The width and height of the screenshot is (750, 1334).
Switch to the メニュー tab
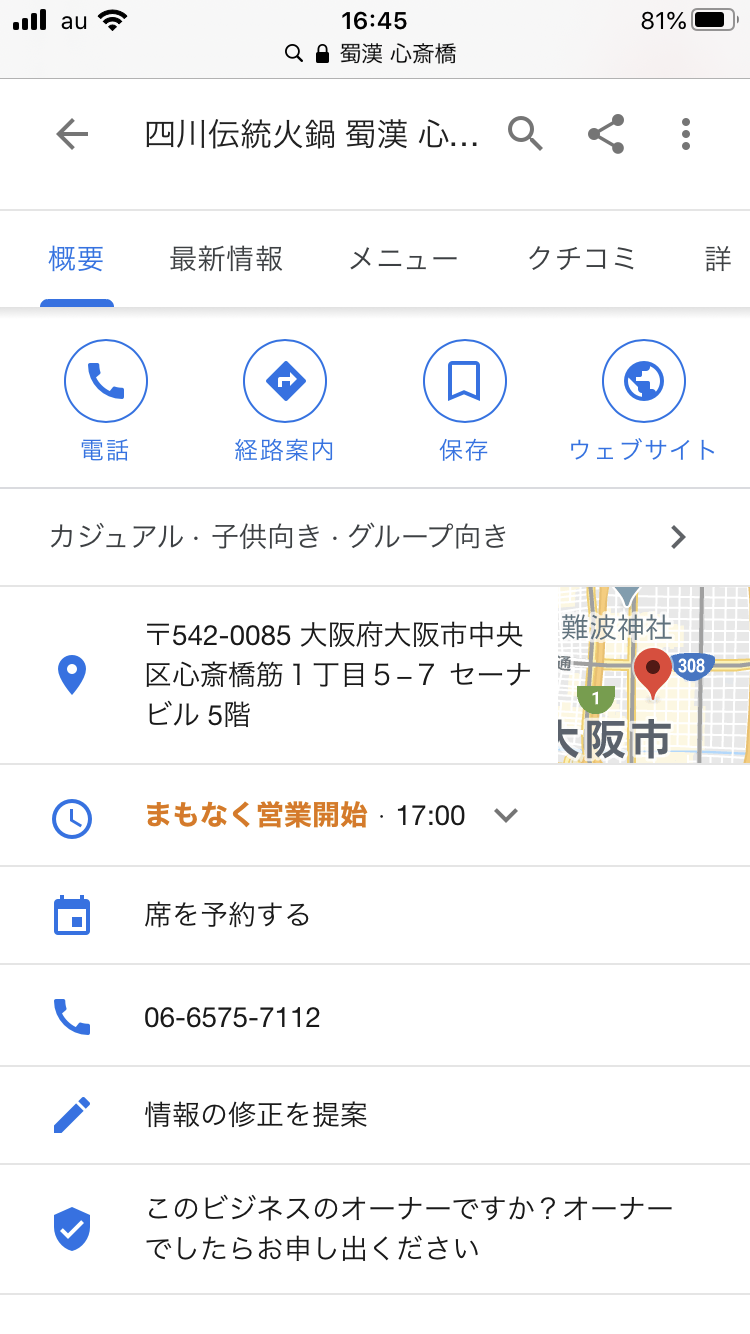[403, 259]
